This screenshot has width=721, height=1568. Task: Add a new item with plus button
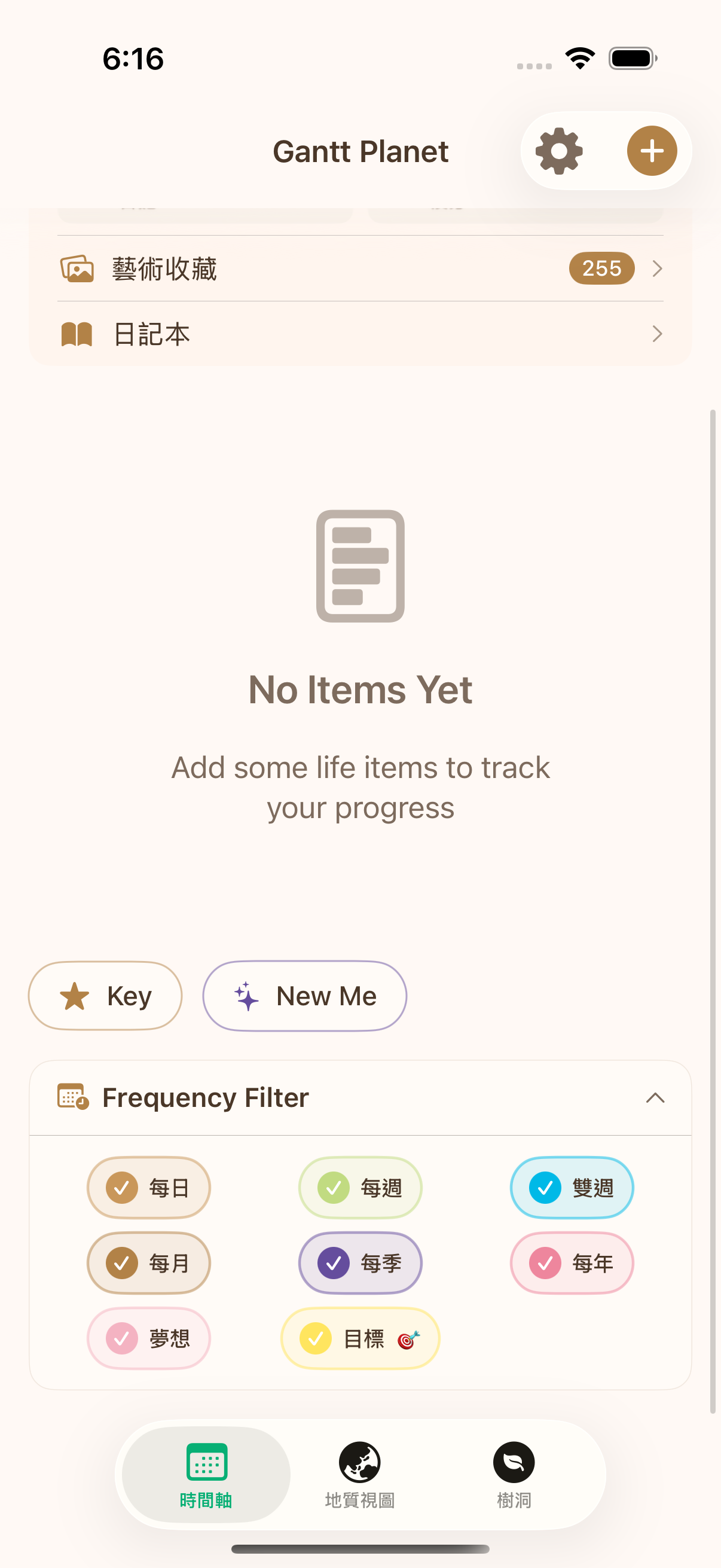(x=652, y=151)
